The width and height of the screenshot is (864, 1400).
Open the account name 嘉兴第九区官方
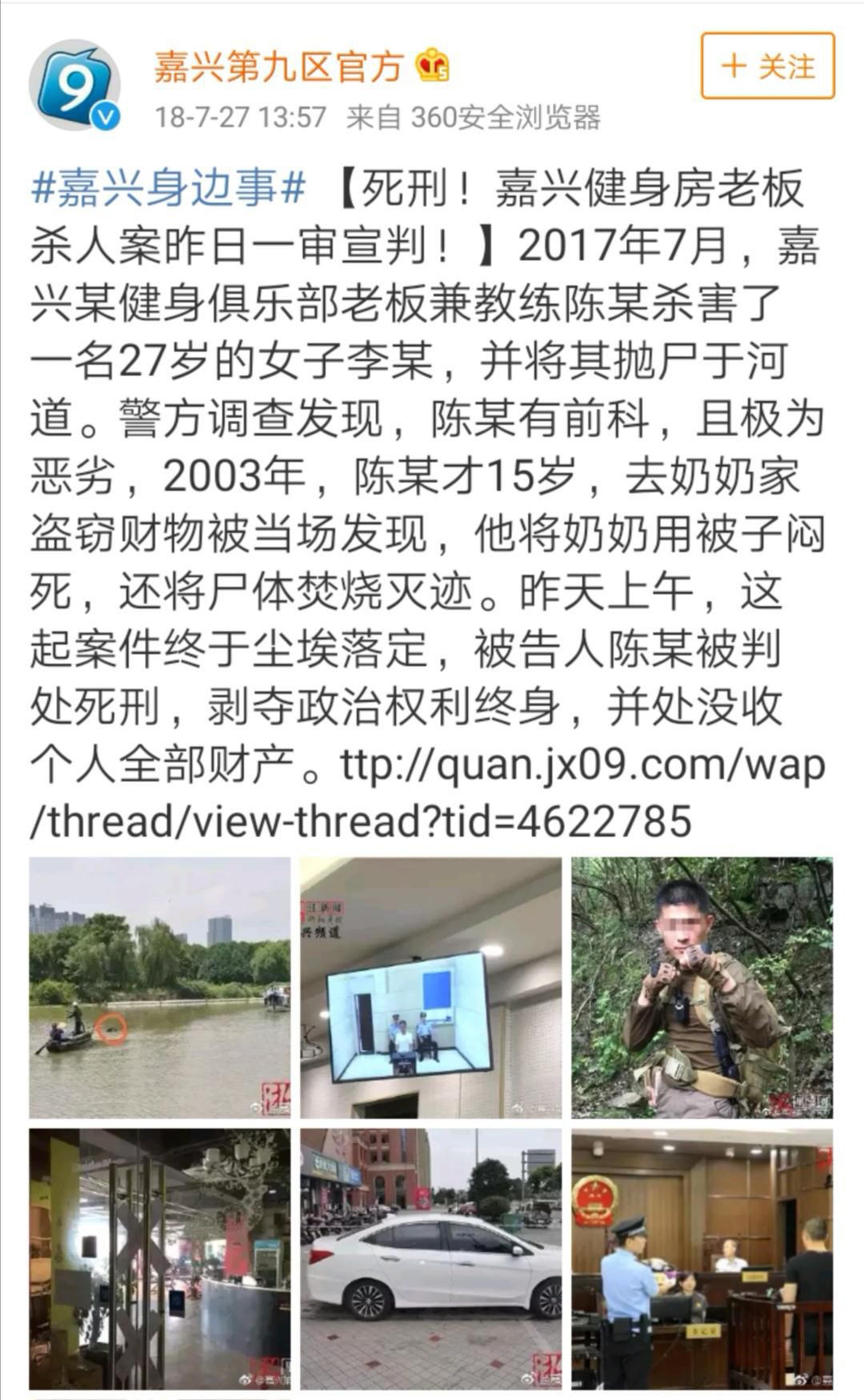[278, 66]
